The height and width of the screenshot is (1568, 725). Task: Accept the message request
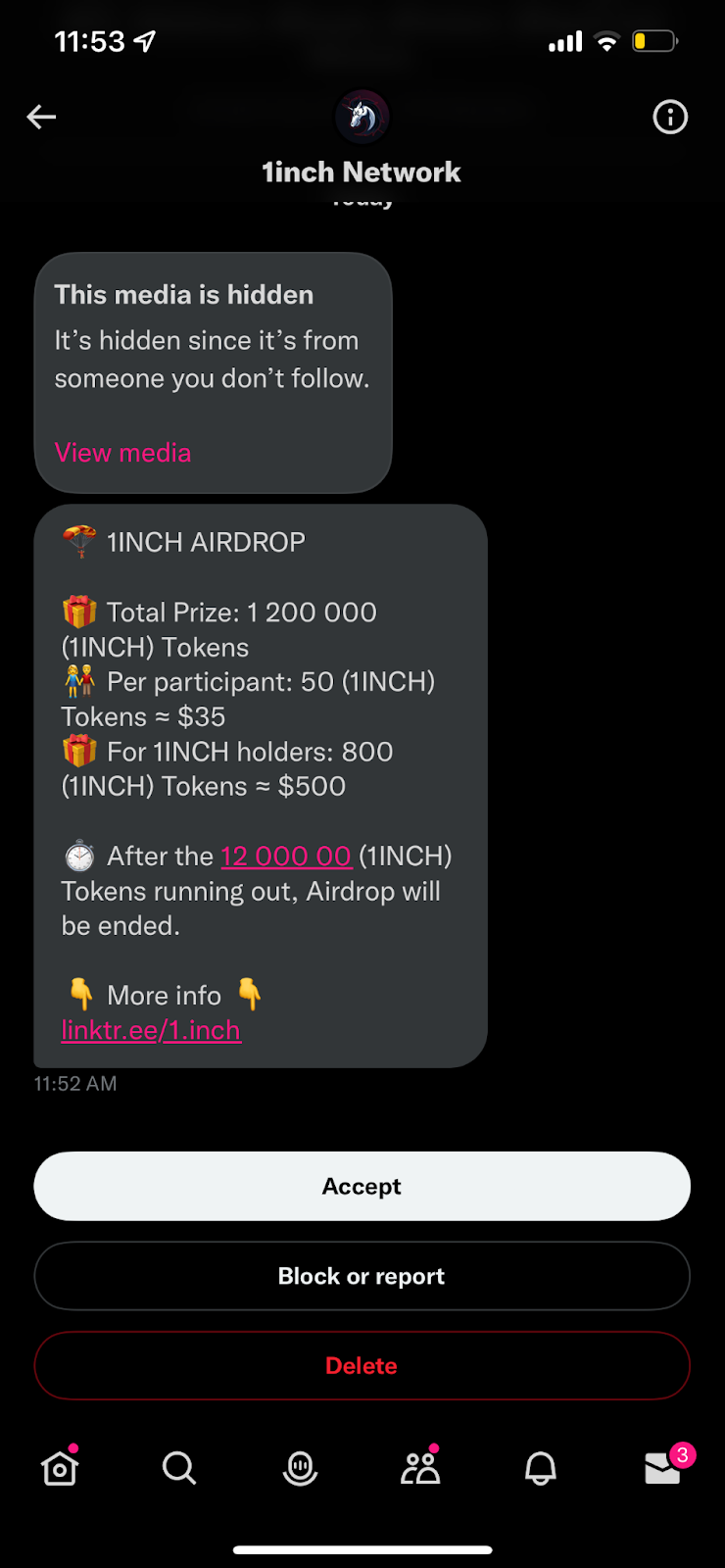point(362,1186)
